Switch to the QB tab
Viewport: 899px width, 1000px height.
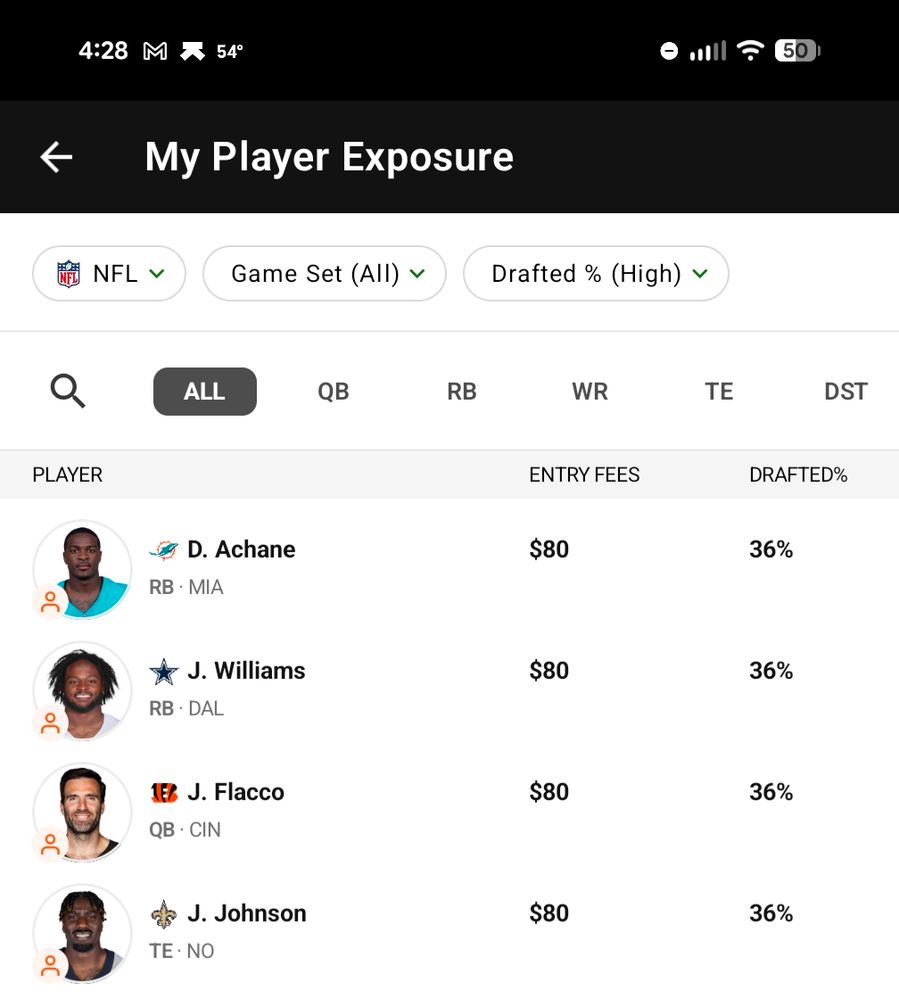pos(333,392)
